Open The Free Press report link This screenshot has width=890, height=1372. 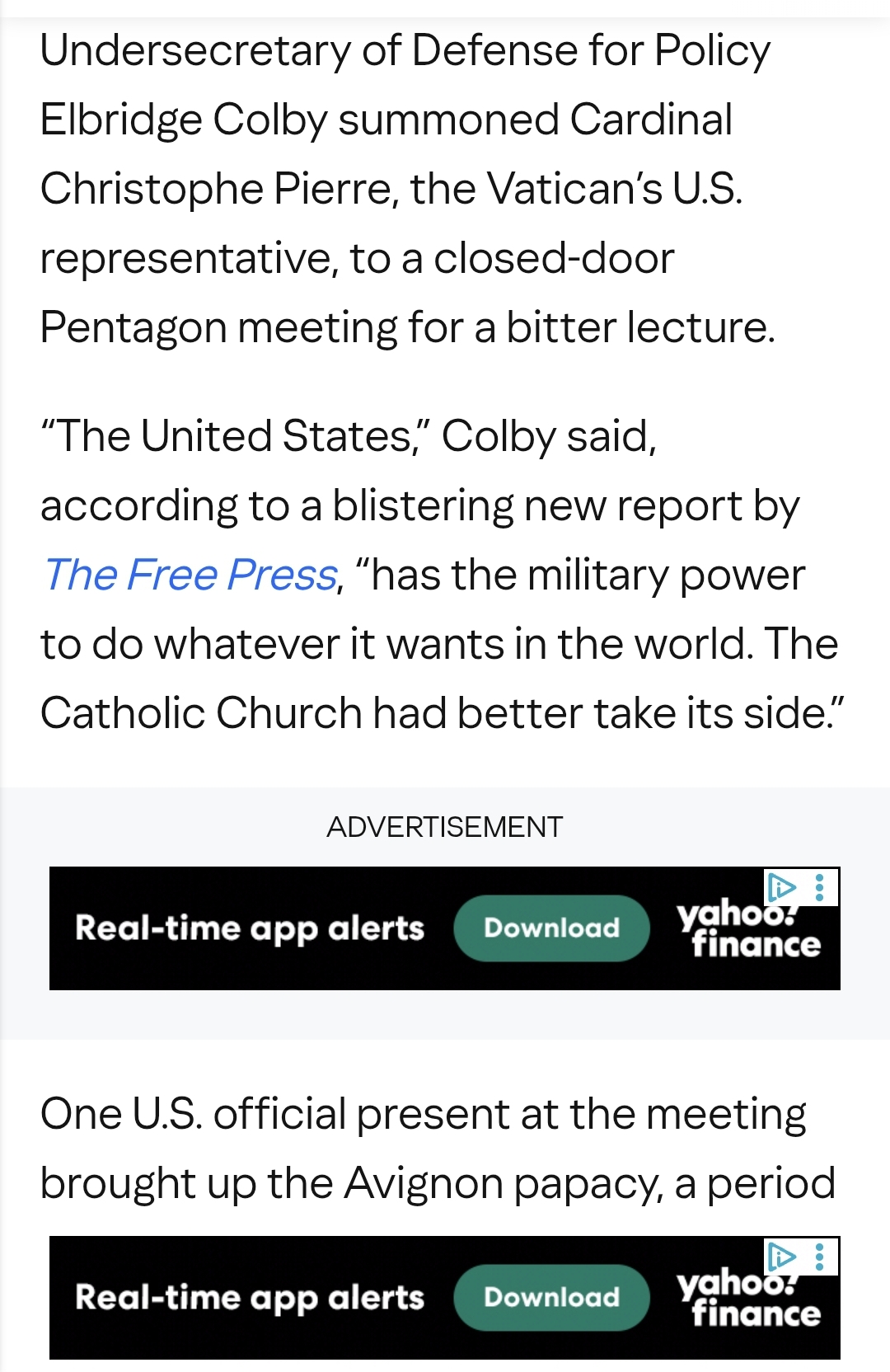point(190,575)
